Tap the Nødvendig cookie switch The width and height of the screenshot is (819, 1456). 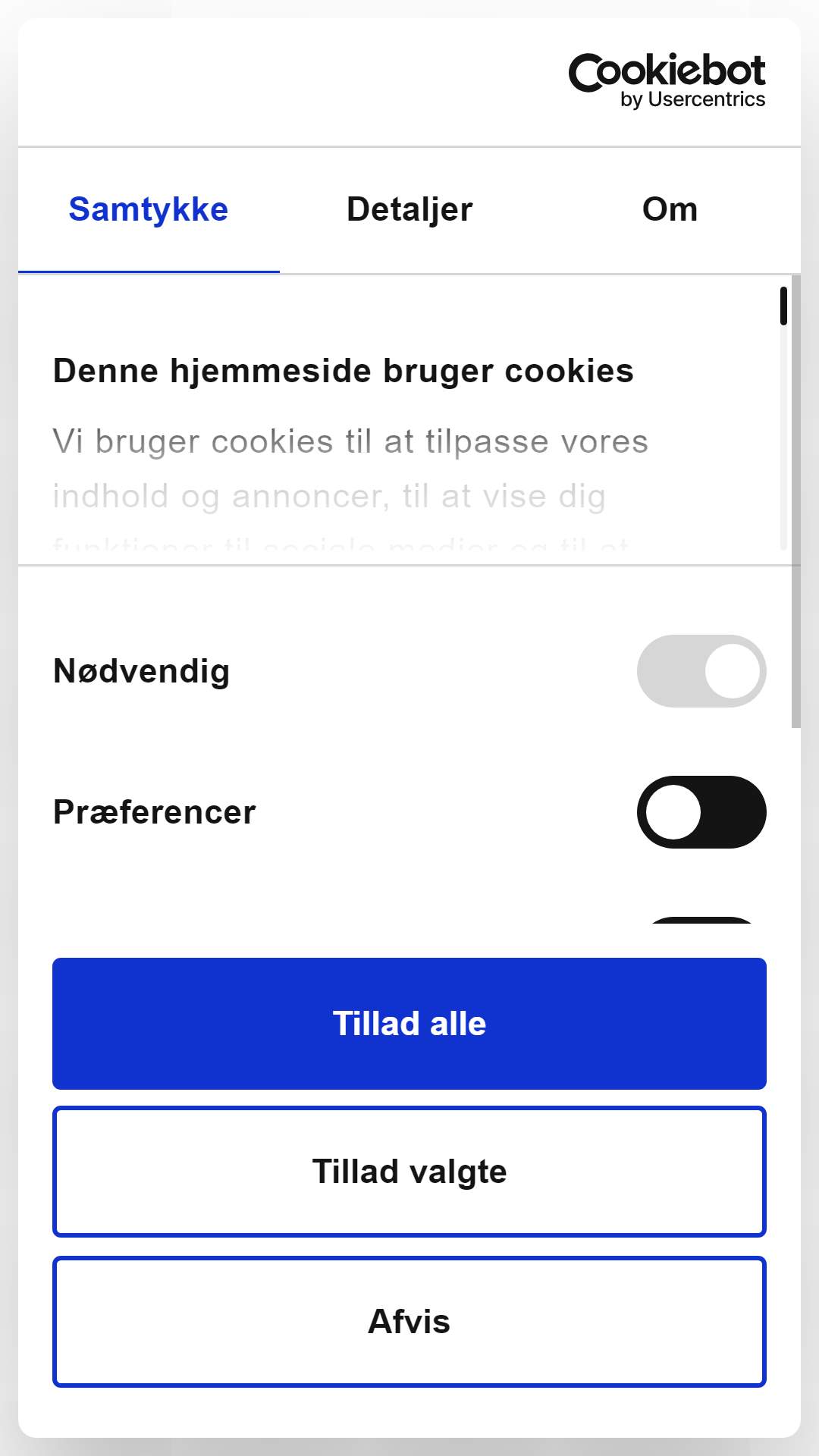(701, 671)
